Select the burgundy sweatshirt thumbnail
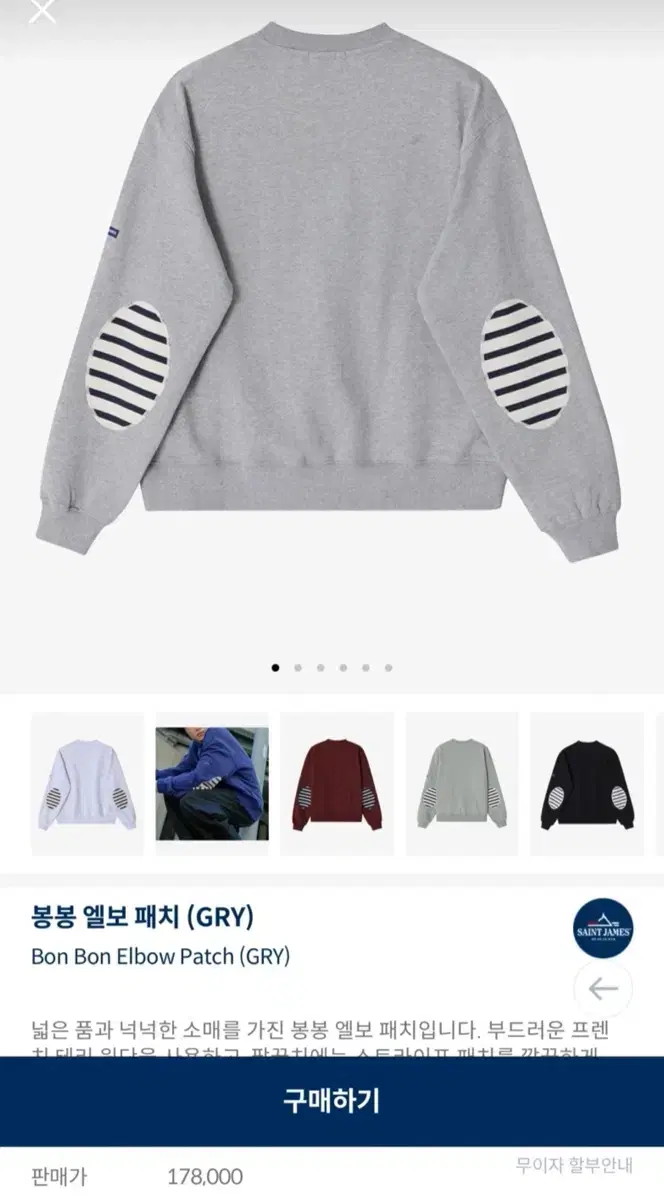The width and height of the screenshot is (664, 1200). 337,784
